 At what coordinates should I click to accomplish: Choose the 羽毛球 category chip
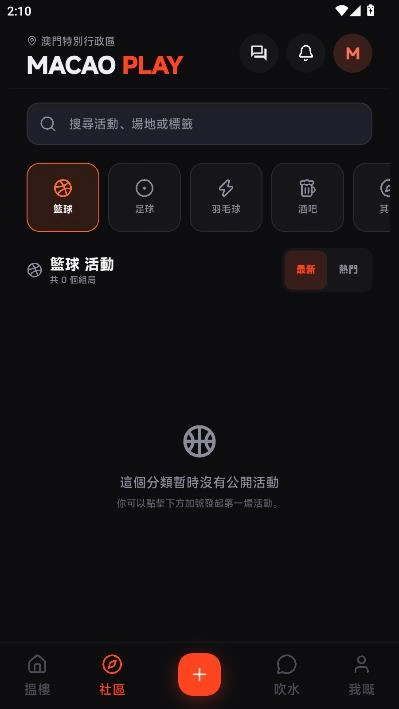tap(226, 197)
